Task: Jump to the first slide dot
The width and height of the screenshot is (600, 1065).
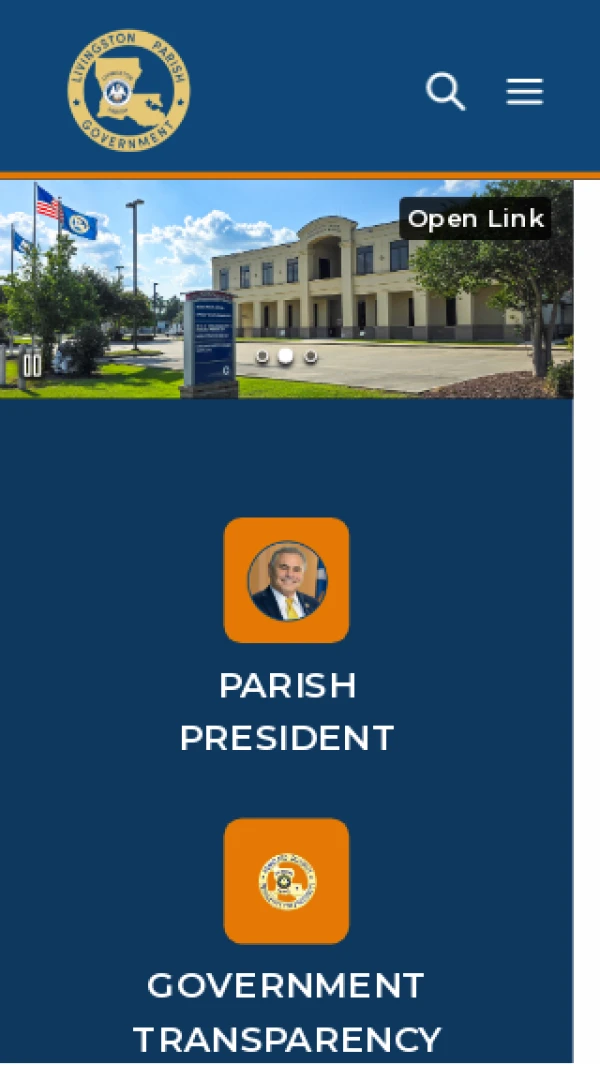Action: pos(262,356)
